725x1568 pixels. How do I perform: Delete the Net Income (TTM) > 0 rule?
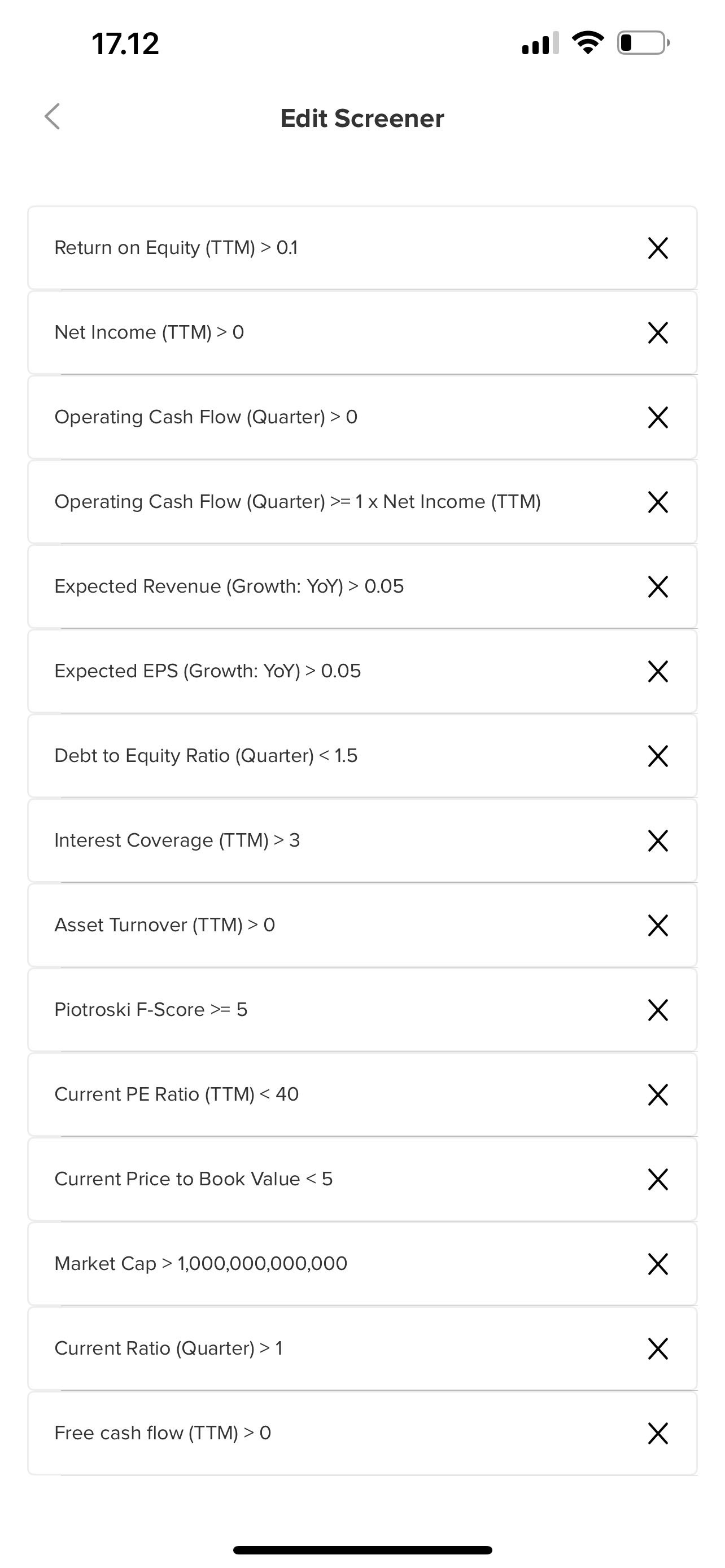658,332
